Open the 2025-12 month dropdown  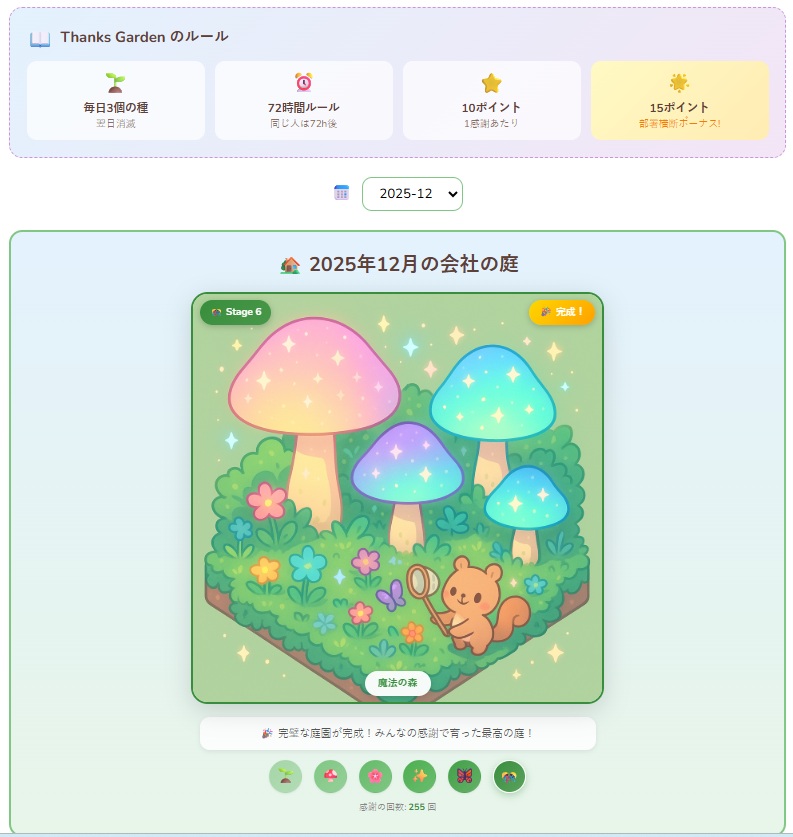412,194
